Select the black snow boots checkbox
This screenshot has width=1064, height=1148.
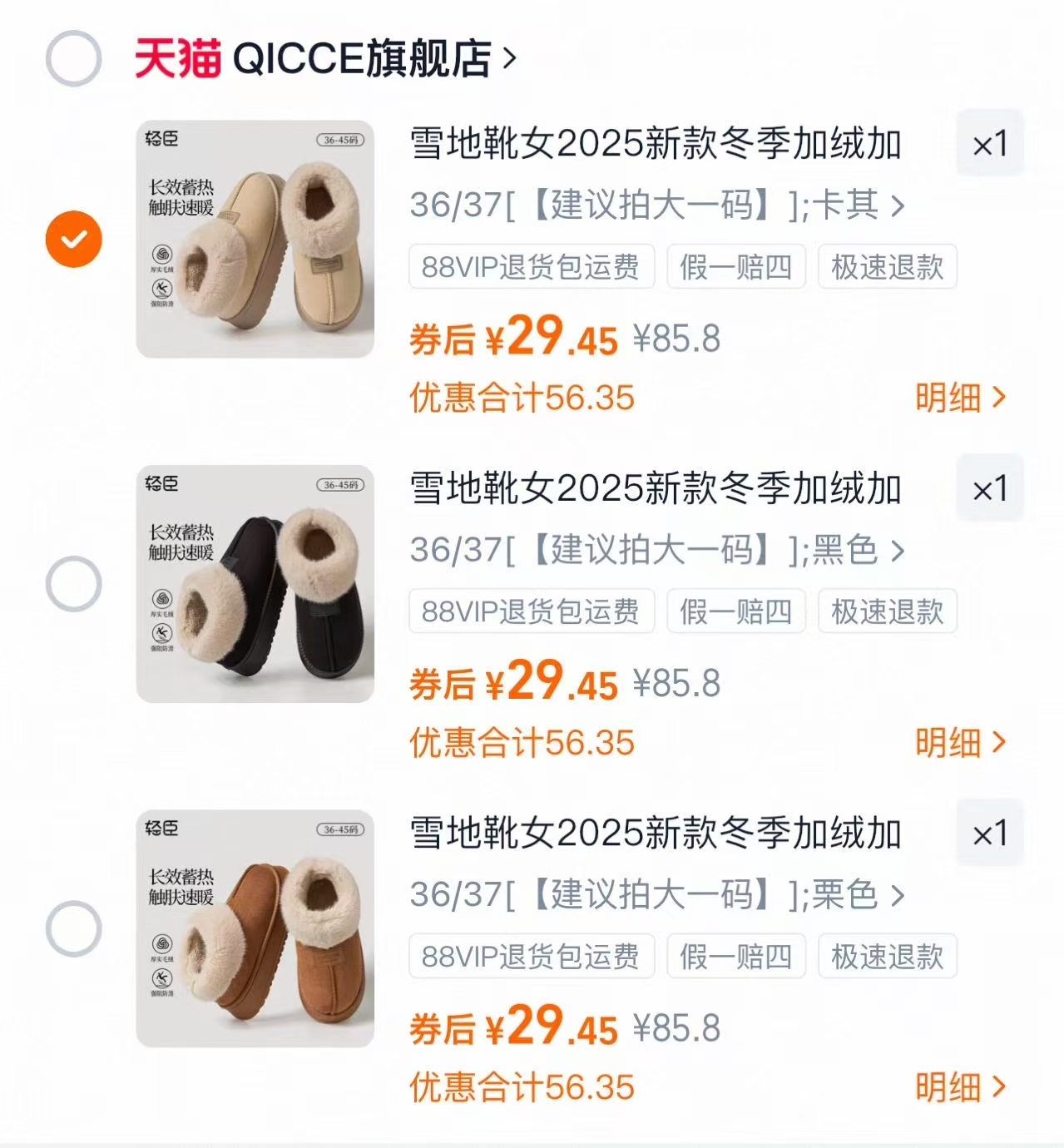click(x=74, y=585)
